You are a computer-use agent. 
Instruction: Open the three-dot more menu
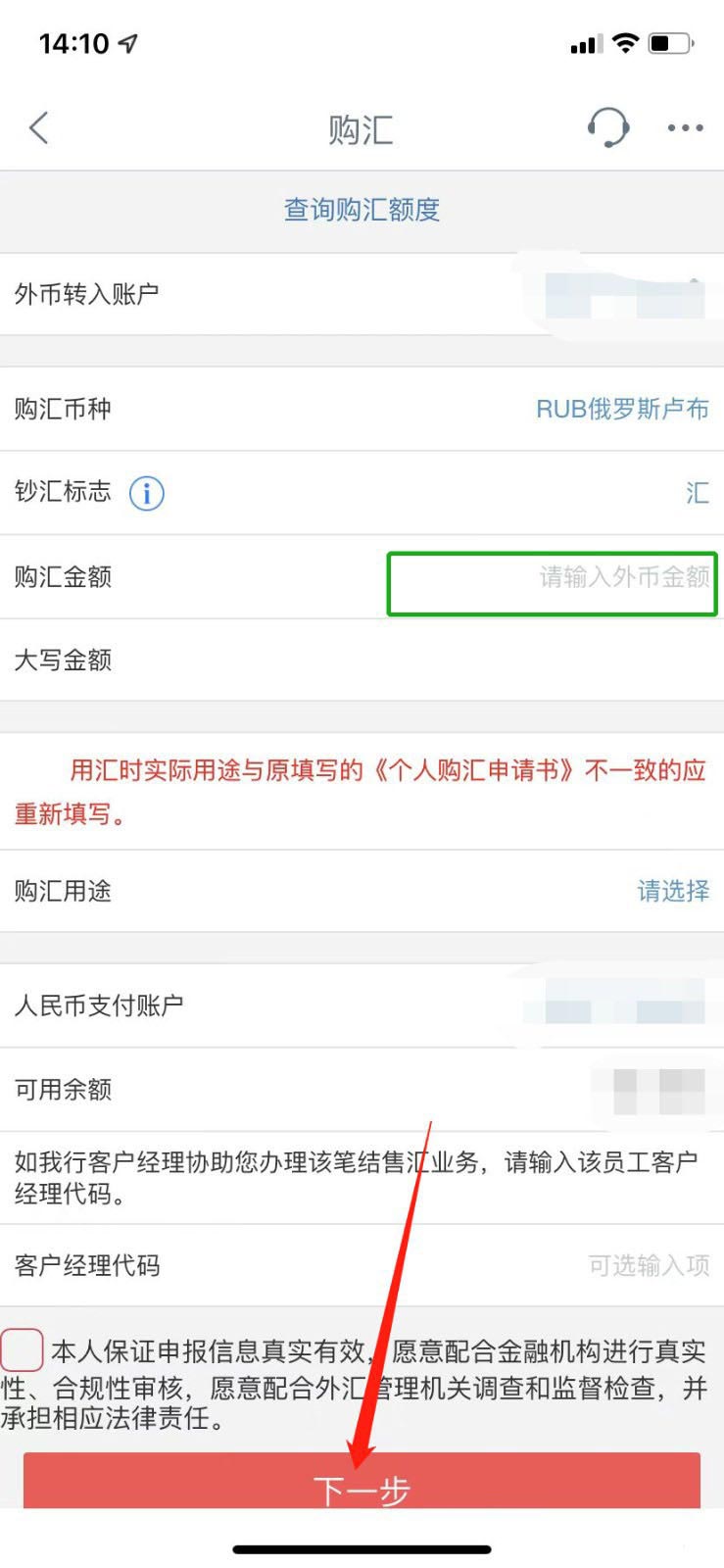tap(685, 127)
